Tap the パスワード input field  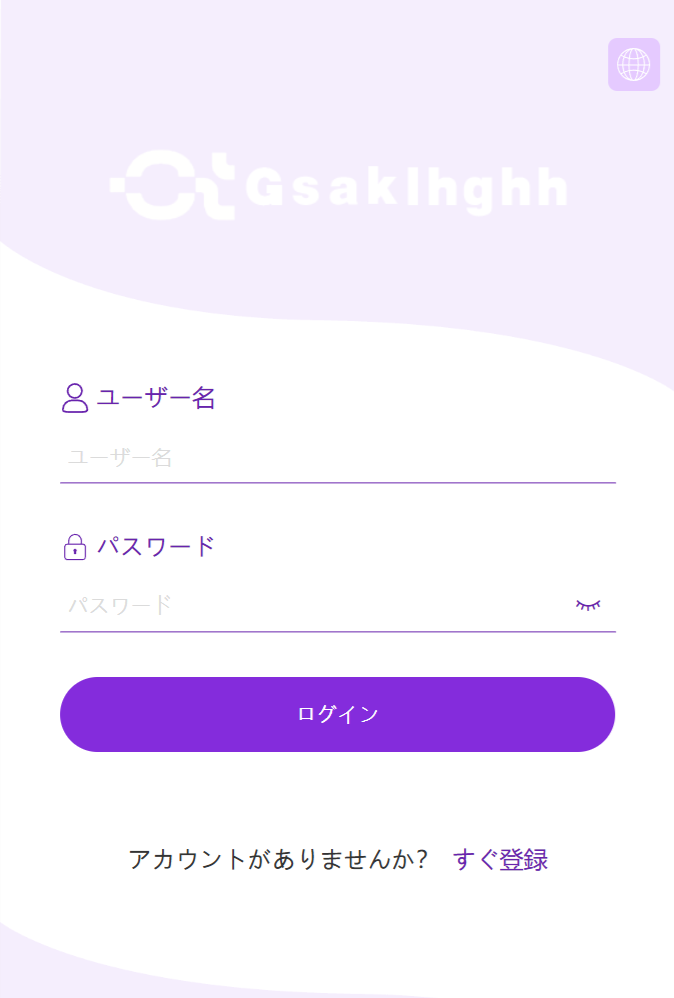click(310, 605)
